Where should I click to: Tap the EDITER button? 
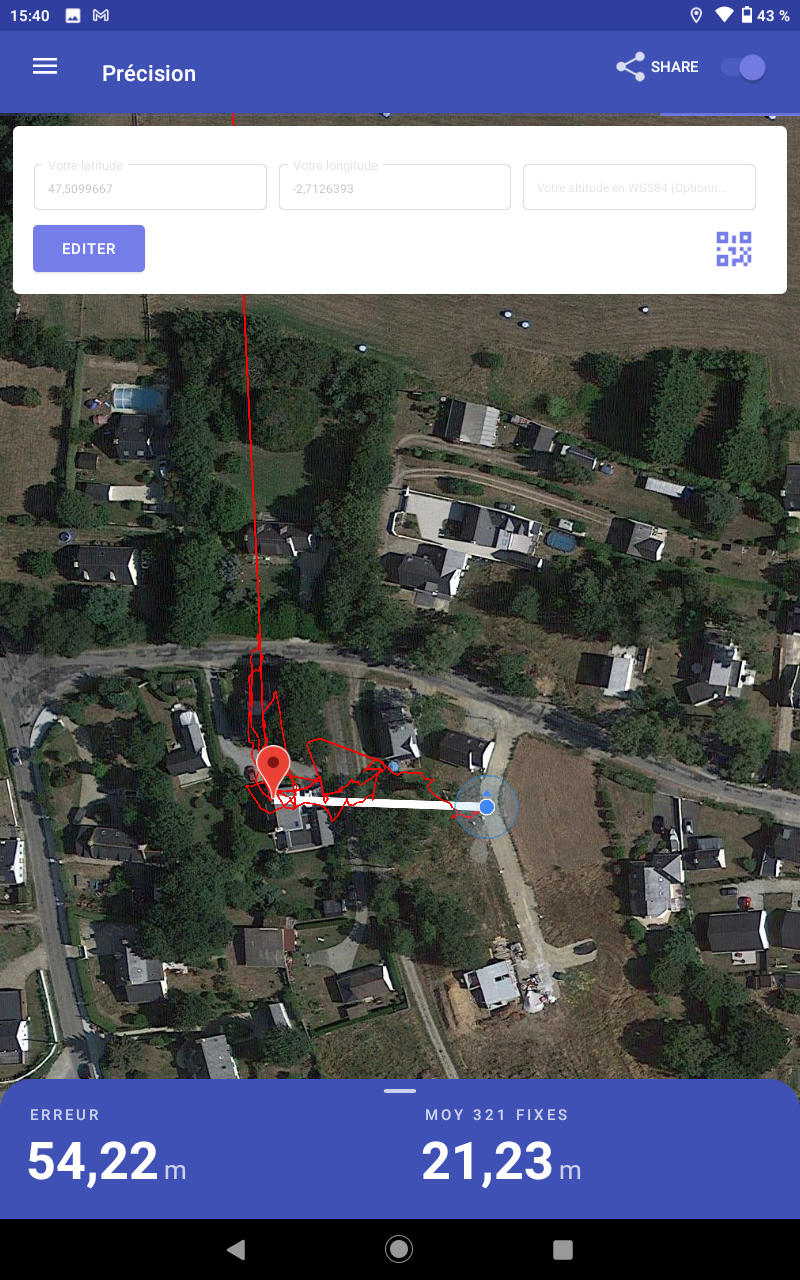pos(89,249)
